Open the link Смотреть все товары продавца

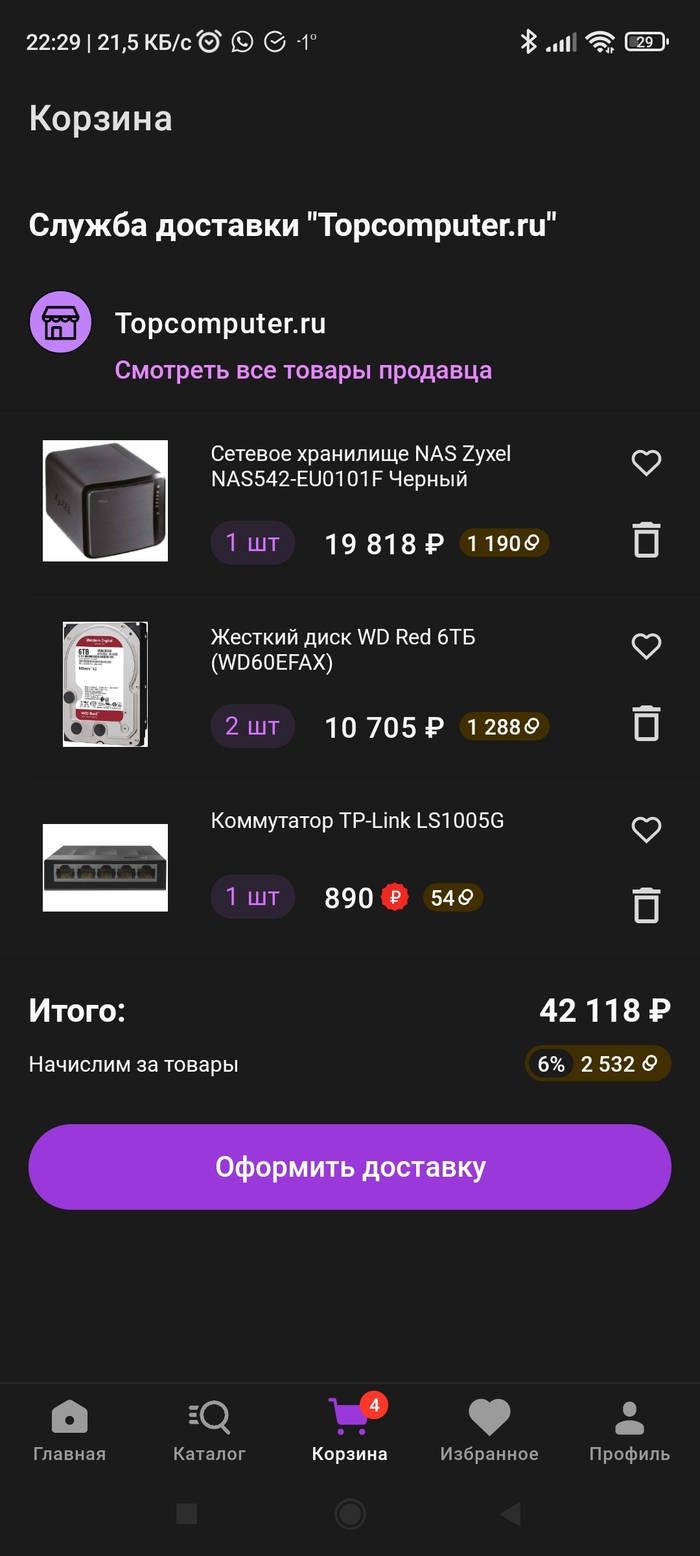303,370
